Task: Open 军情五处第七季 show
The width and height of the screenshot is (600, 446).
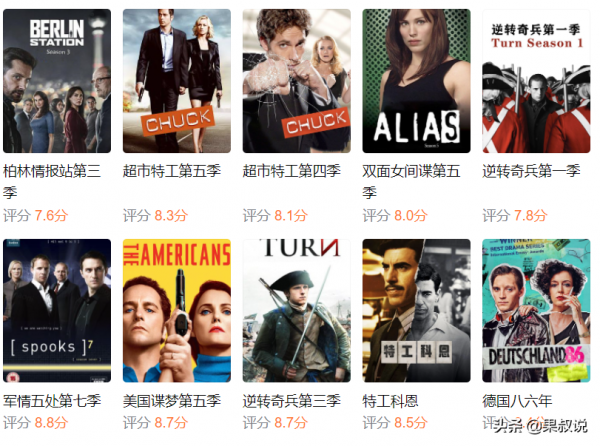Action: click(57, 310)
